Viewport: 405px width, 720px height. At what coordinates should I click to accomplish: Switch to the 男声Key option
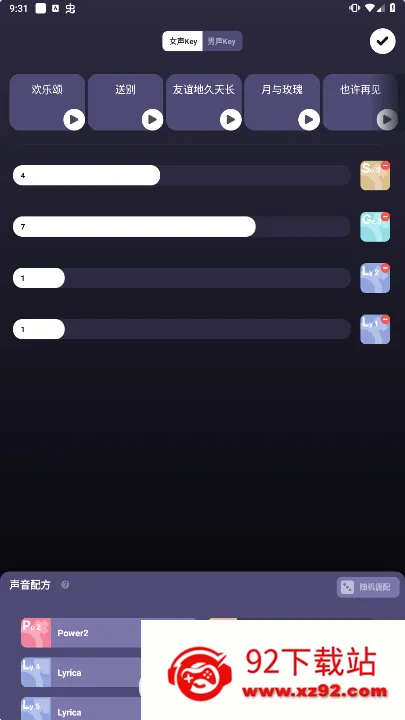tap(222, 41)
